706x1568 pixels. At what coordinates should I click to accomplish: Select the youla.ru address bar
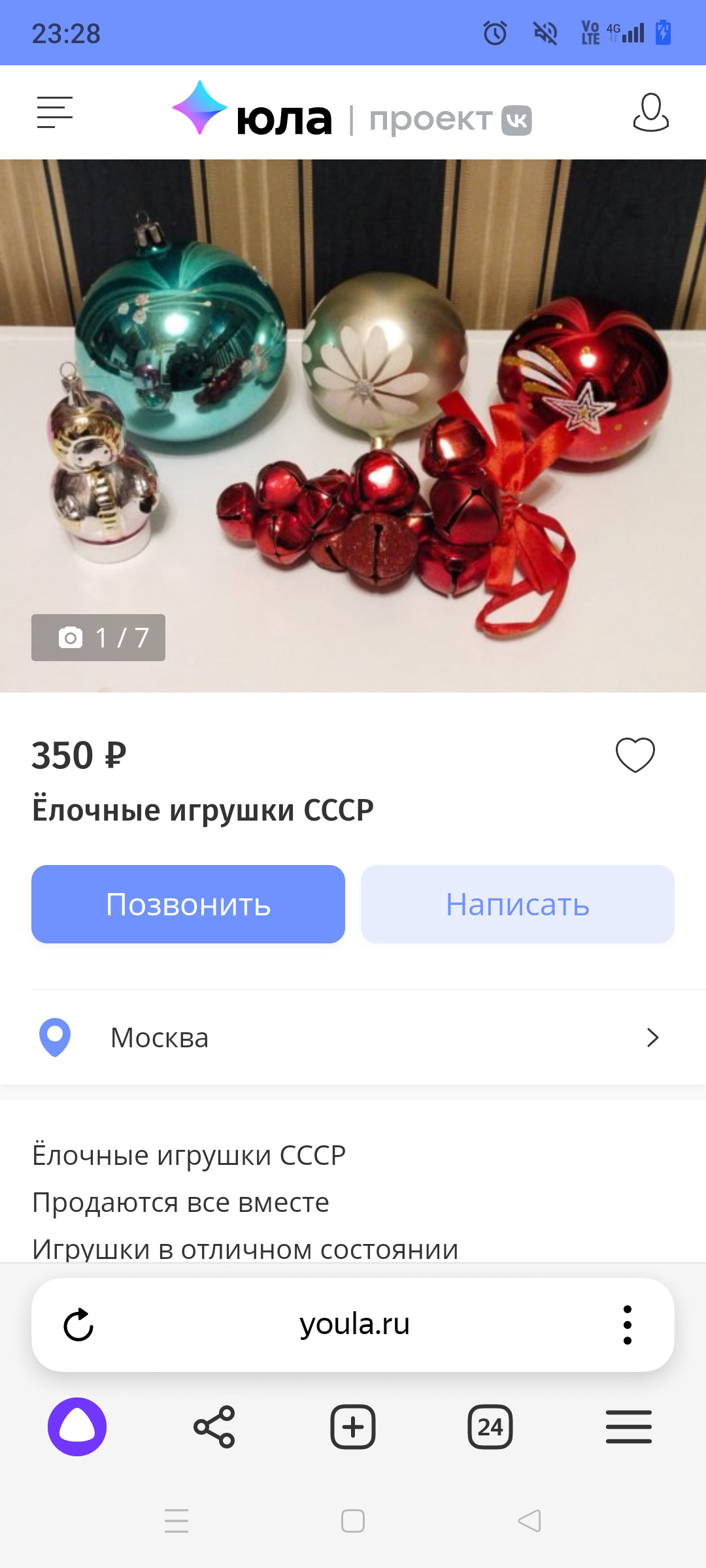click(x=354, y=1325)
